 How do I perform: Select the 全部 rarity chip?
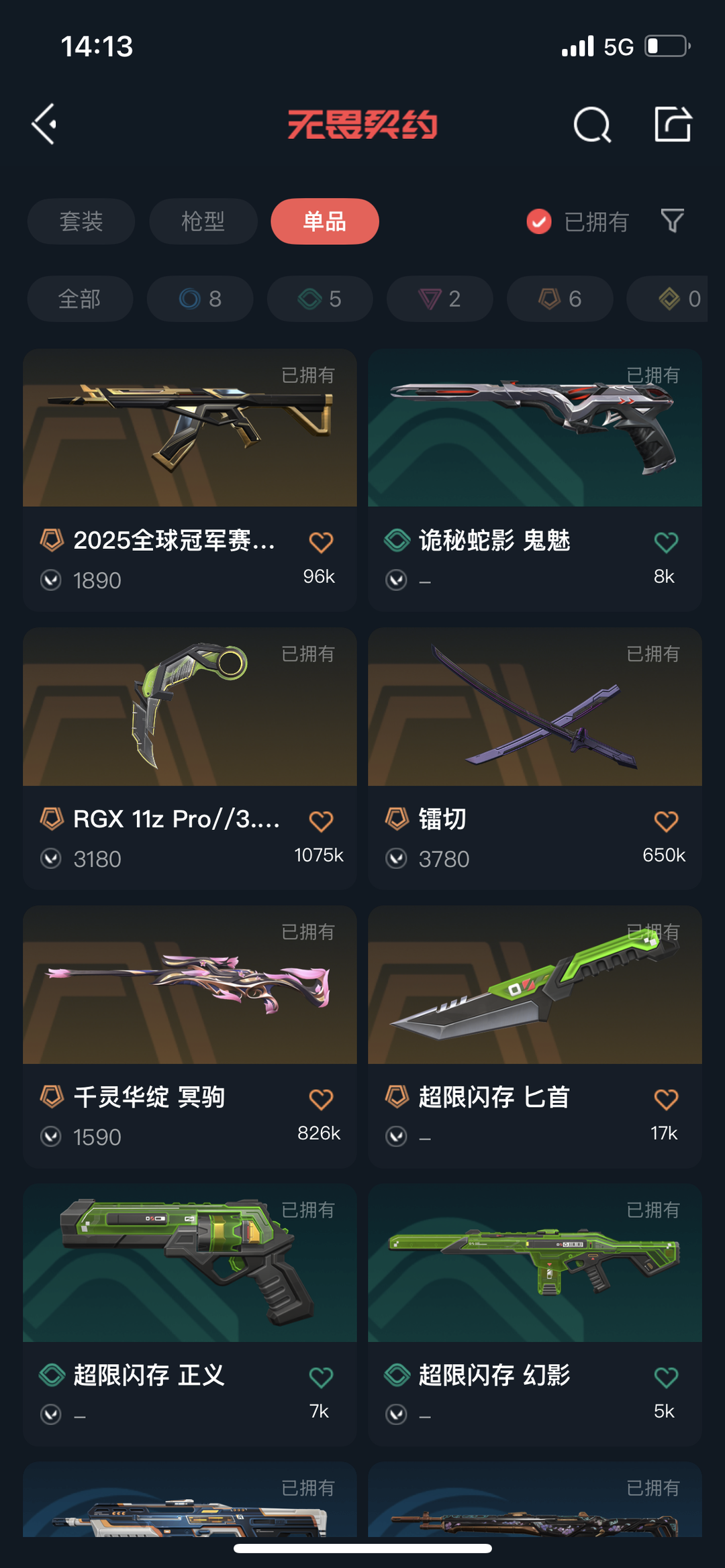(x=80, y=299)
